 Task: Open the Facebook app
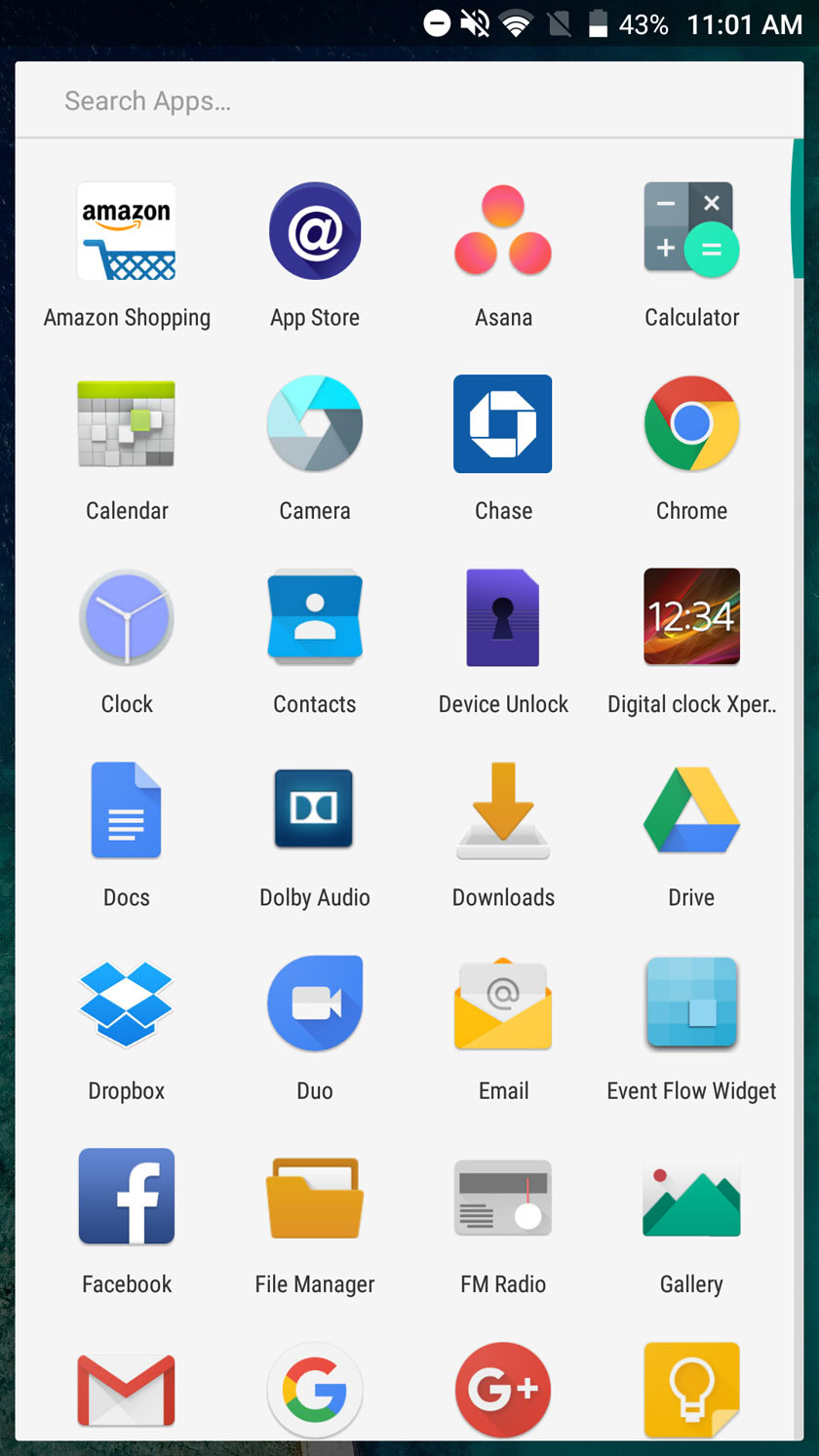127,1198
